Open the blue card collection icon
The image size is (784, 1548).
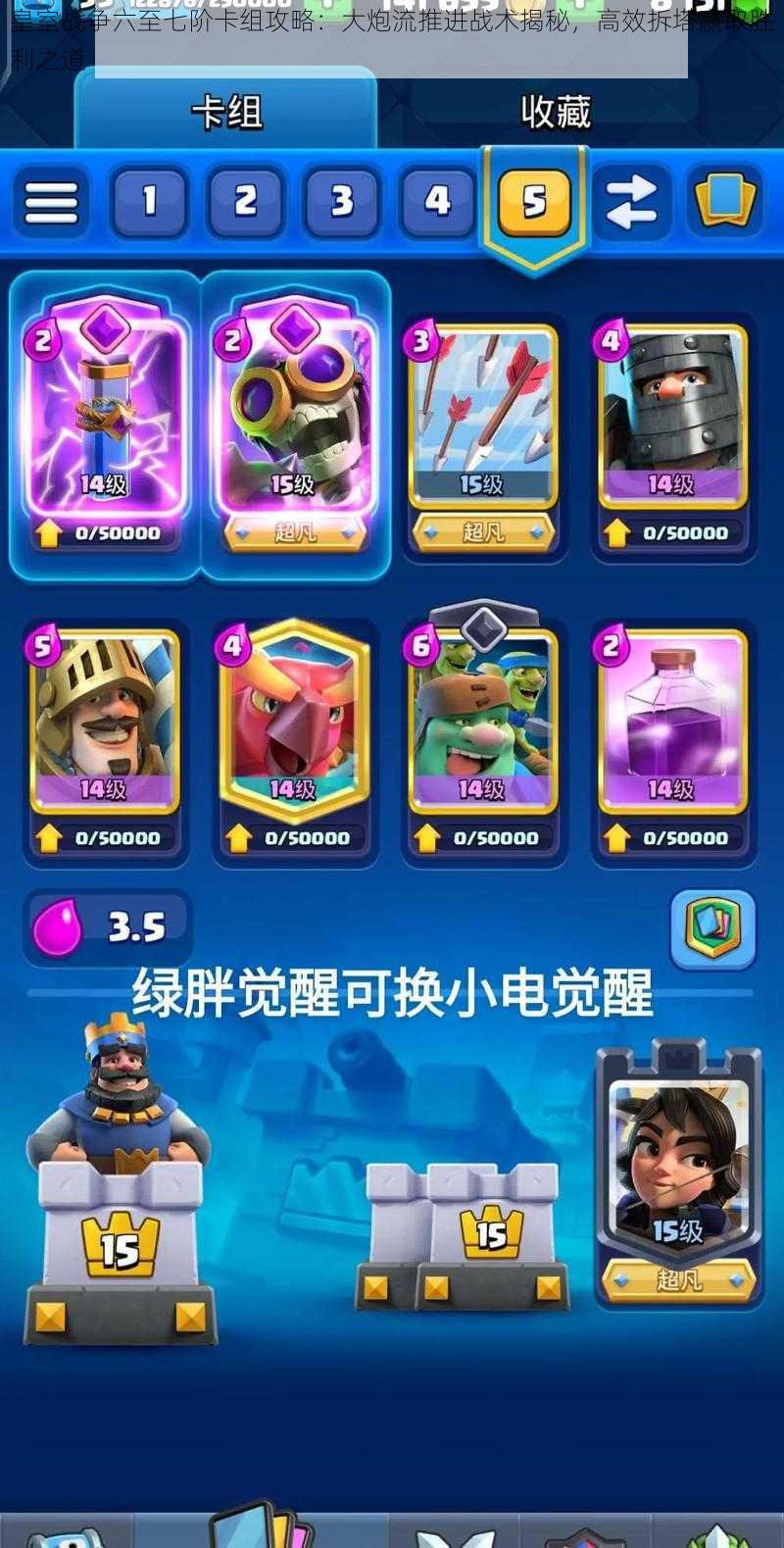pyautogui.click(x=725, y=203)
